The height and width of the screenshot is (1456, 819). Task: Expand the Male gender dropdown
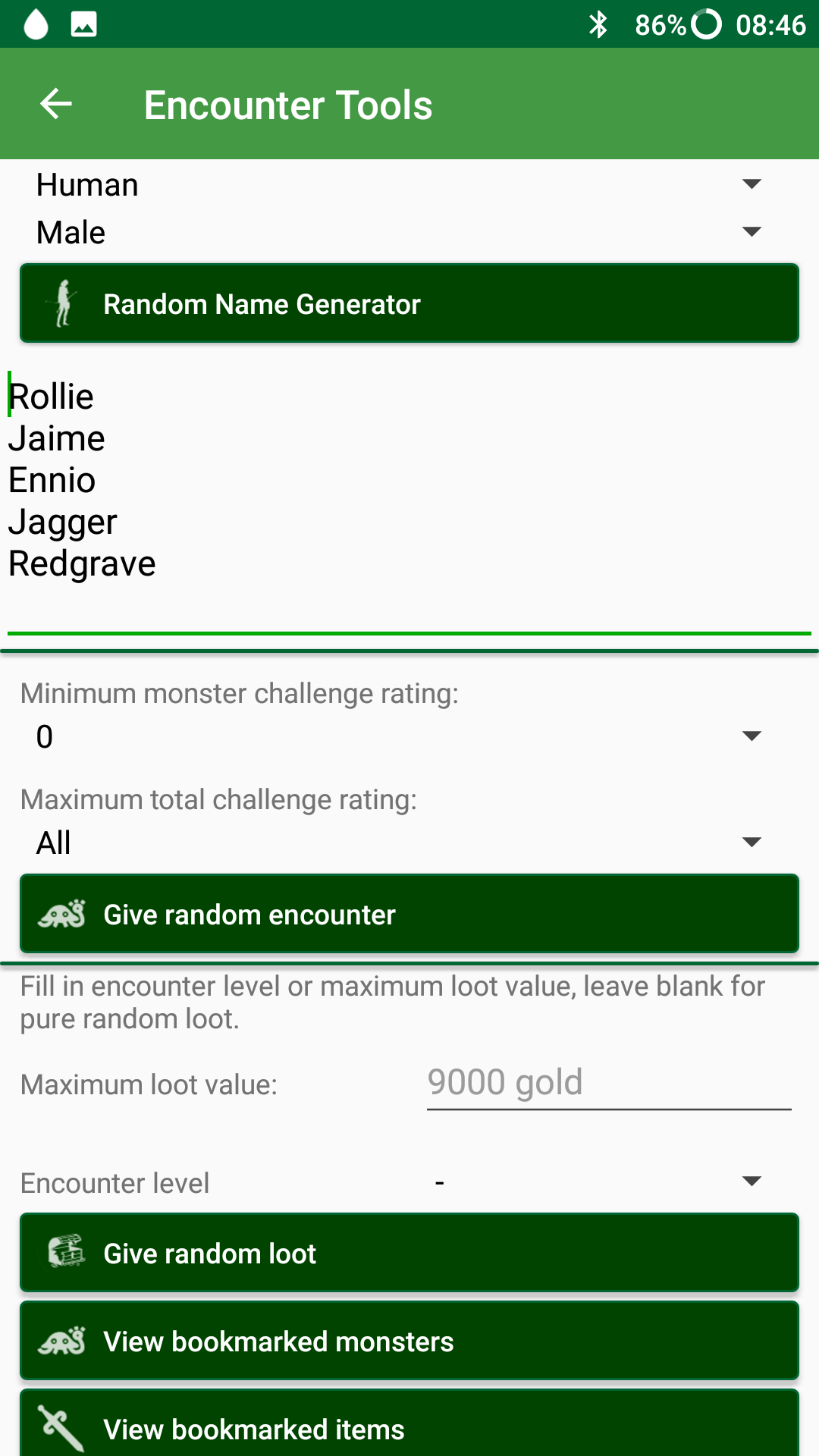[399, 232]
